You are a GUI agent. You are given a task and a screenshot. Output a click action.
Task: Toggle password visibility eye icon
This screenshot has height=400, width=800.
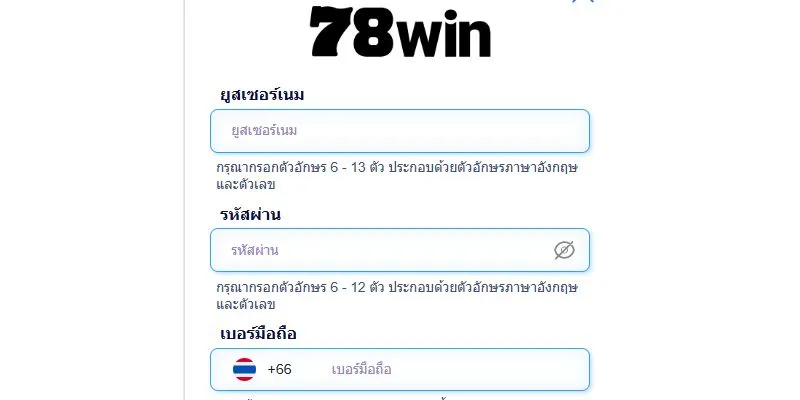tap(564, 250)
